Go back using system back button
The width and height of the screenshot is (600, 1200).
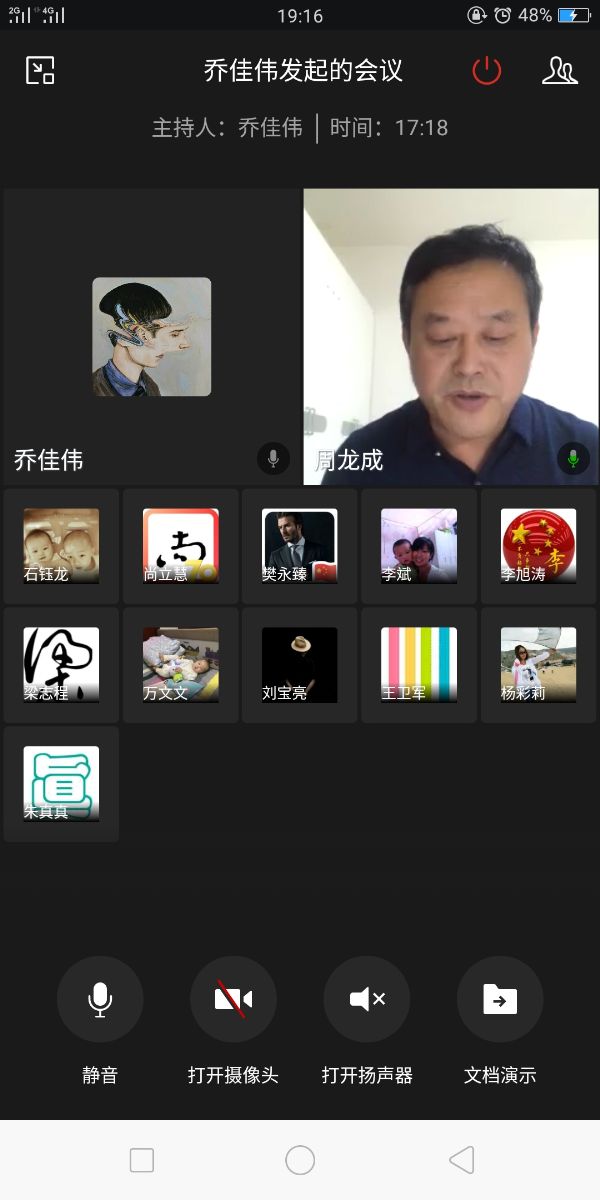[461, 1160]
